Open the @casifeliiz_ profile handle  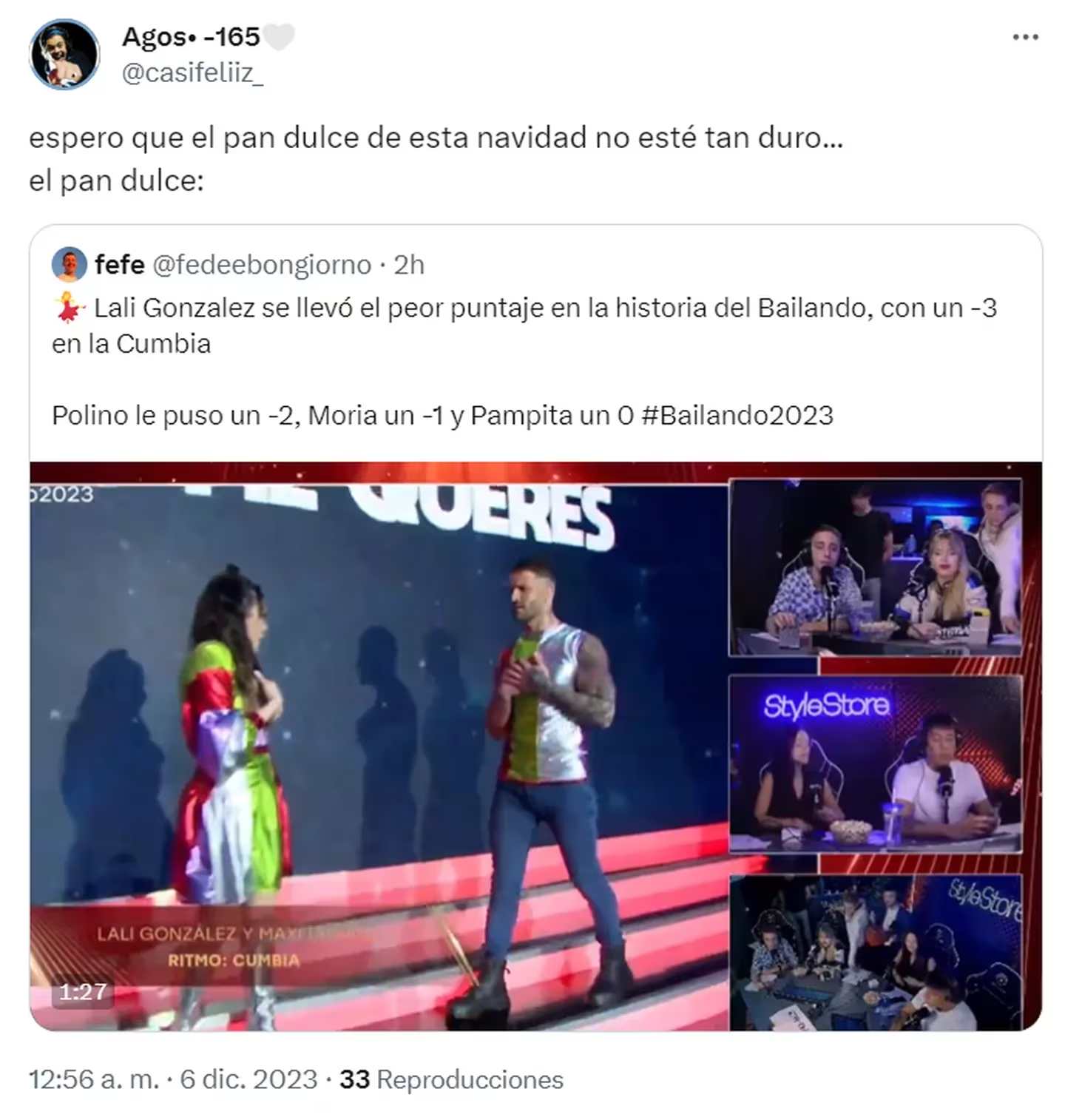click(x=192, y=73)
